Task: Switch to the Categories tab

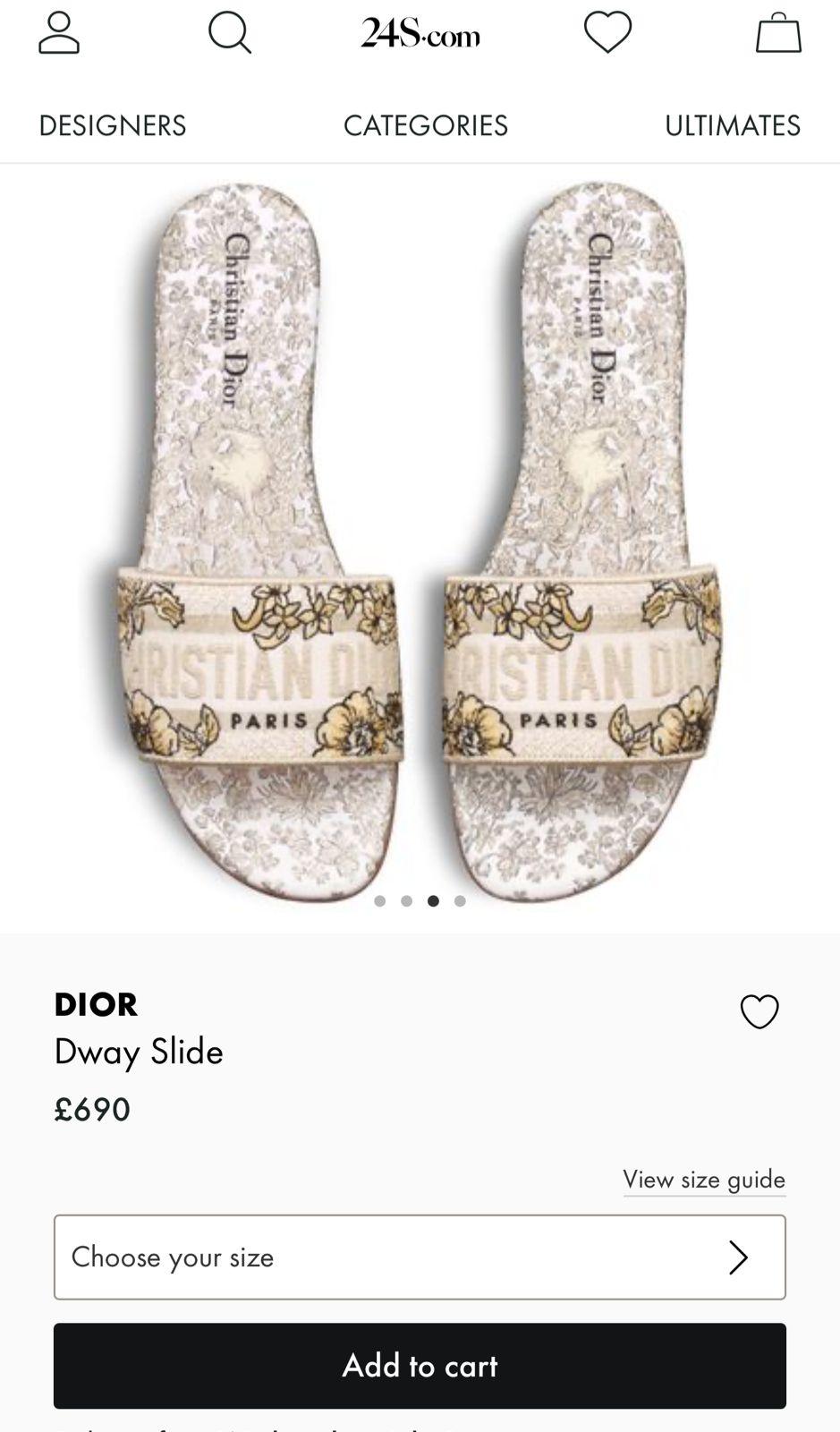Action: pyautogui.click(x=426, y=125)
